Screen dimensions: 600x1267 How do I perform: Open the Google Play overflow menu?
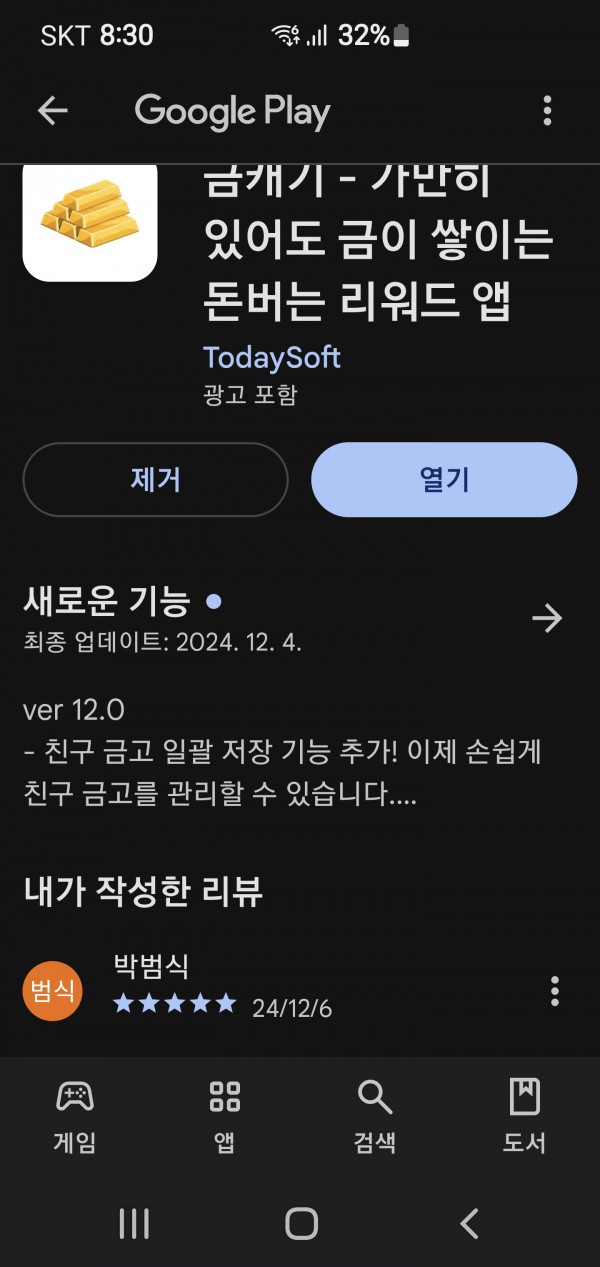547,111
